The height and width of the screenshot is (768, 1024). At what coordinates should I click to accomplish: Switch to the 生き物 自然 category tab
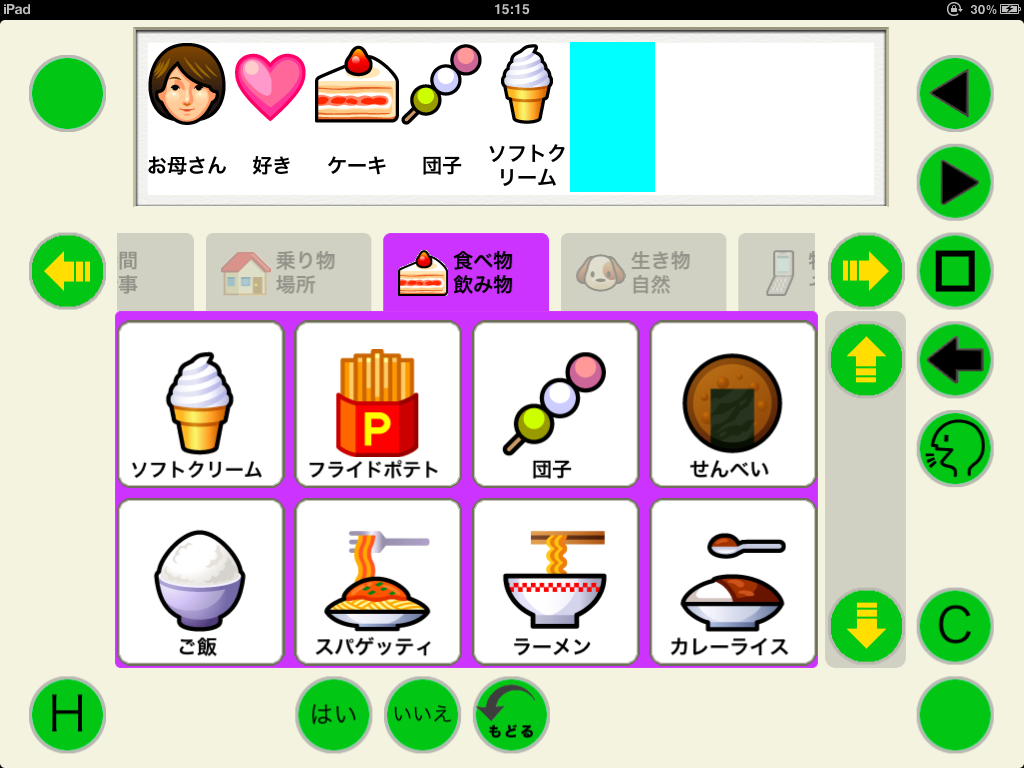coord(643,272)
